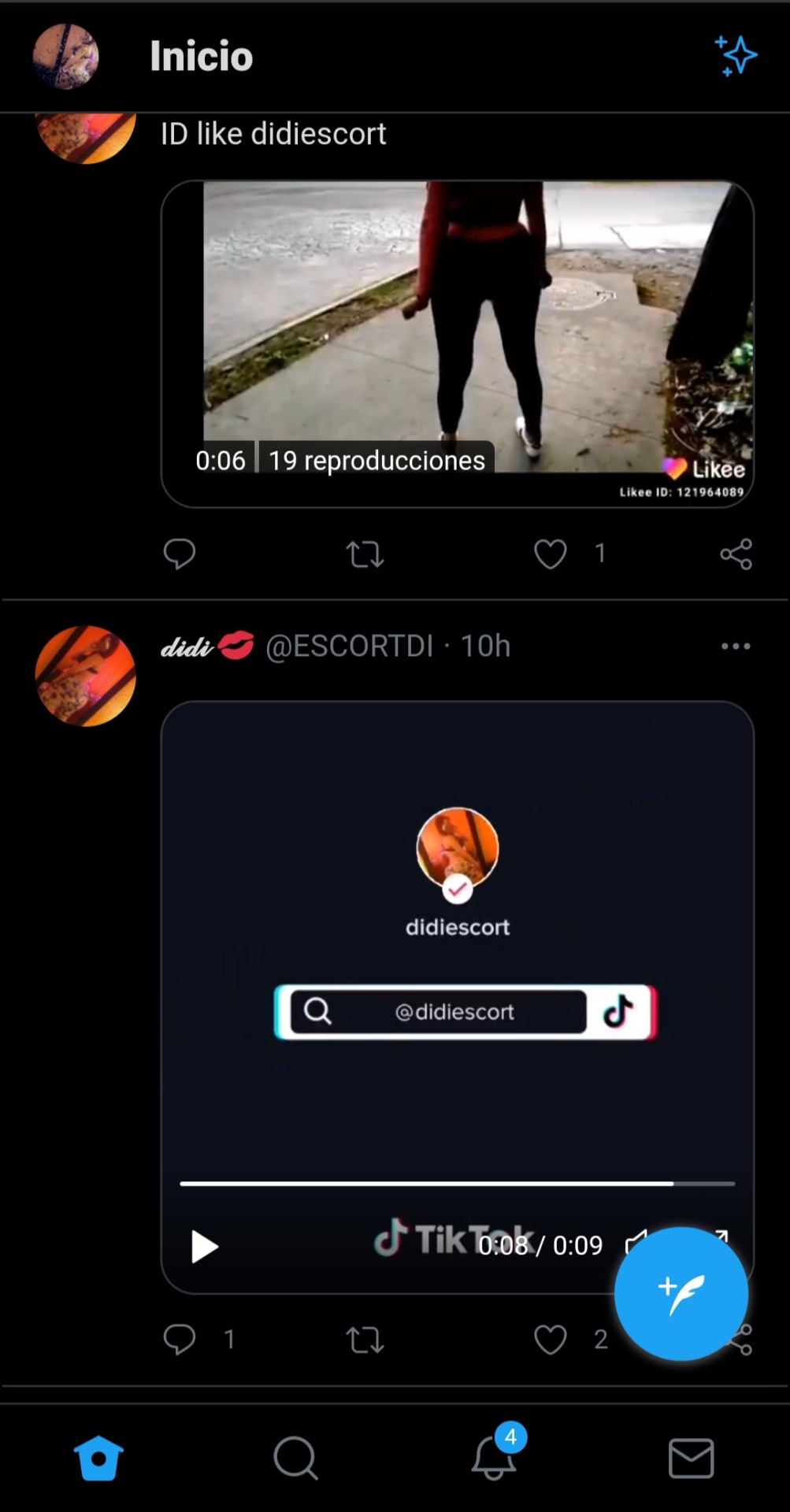
Task: Reply to the TikTok video tweet
Action: (x=180, y=1339)
